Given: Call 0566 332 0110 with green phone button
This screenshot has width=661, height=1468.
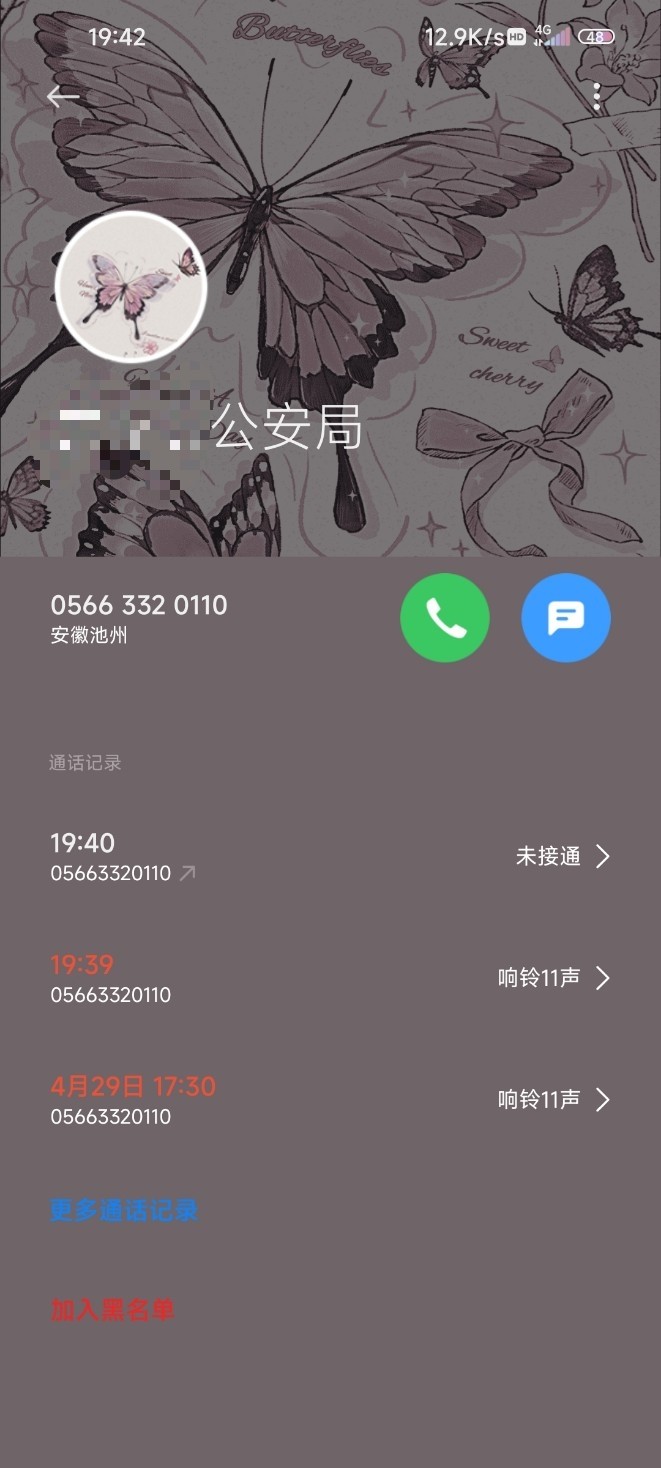Looking at the screenshot, I should point(445,619).
